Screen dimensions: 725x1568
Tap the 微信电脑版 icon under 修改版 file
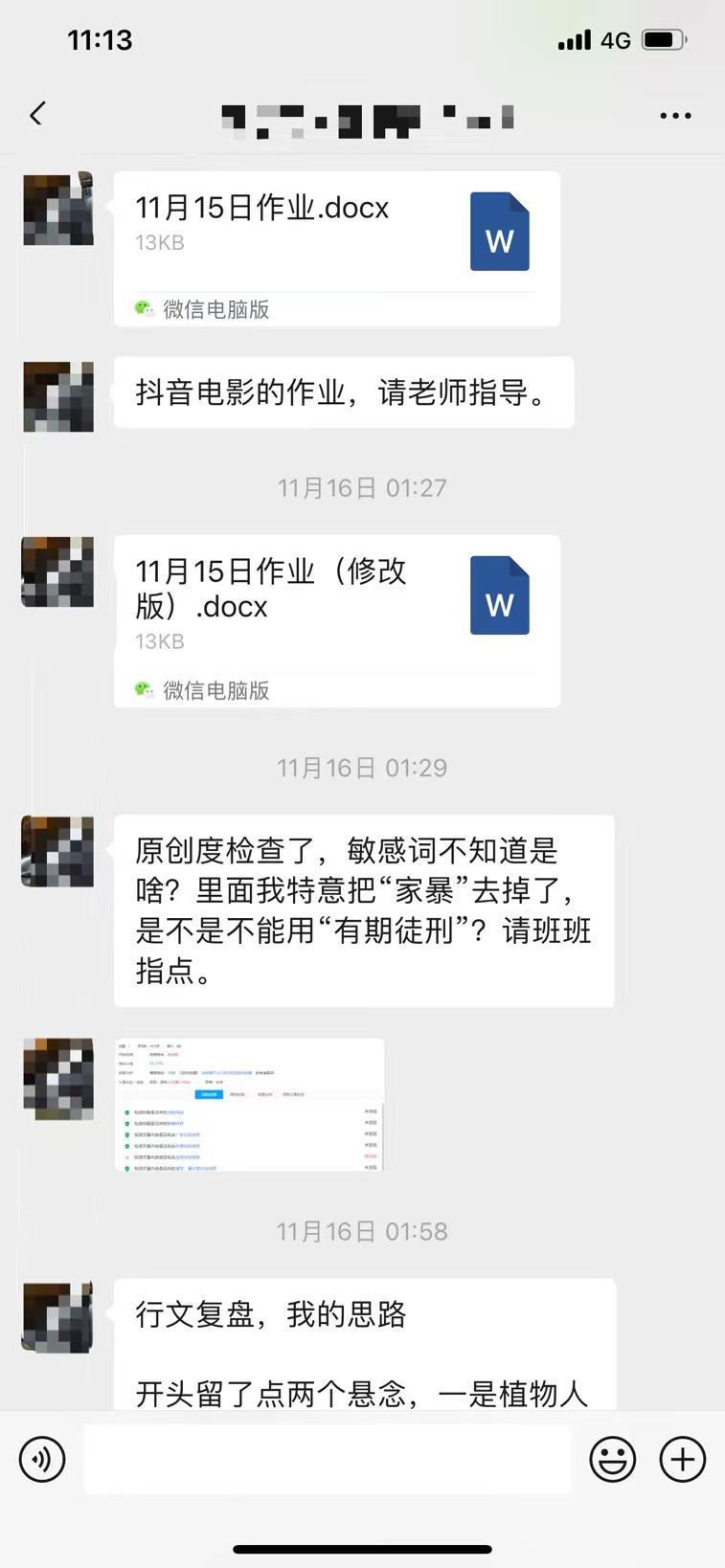click(x=144, y=690)
